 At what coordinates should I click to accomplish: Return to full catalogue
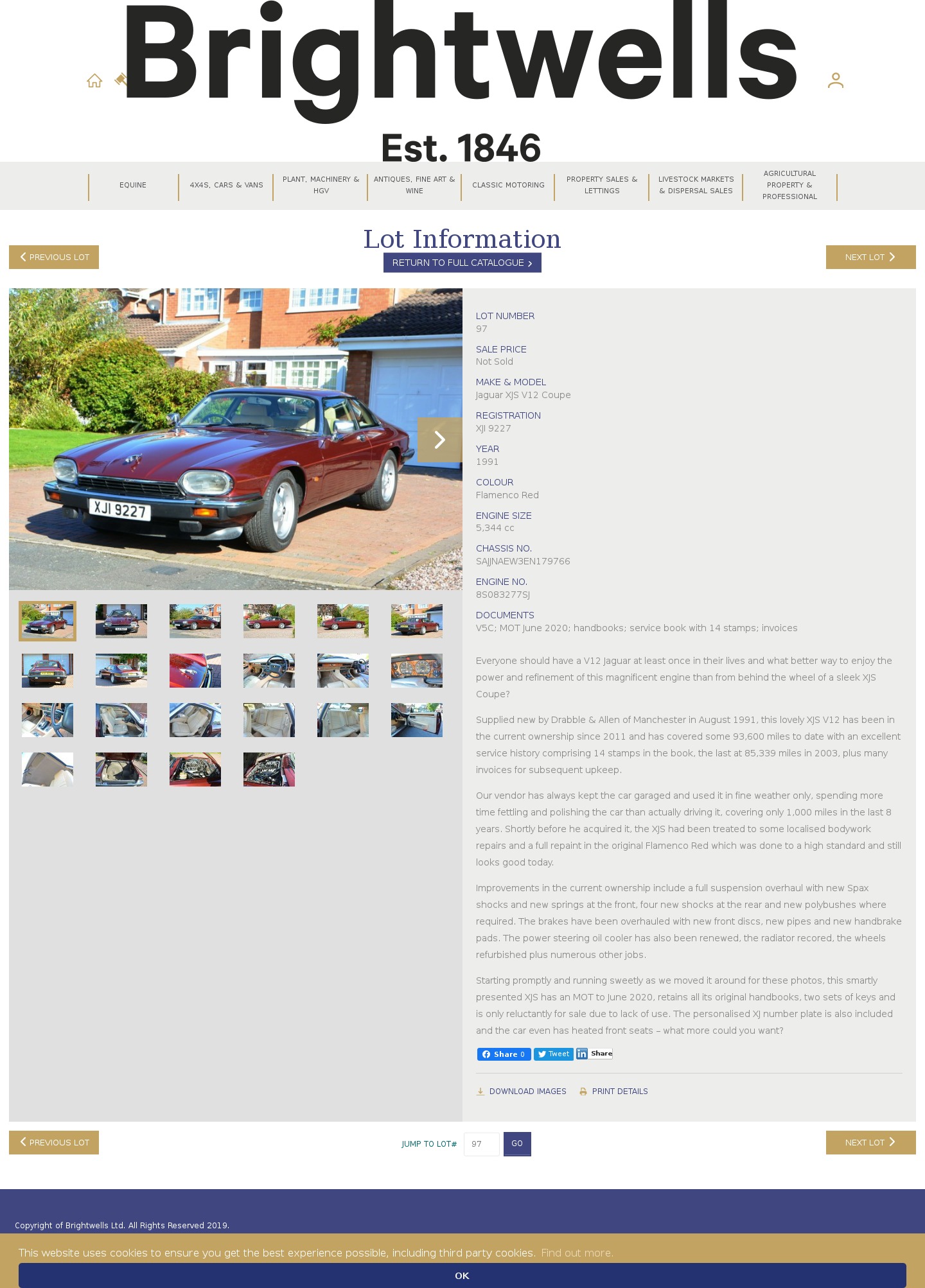tap(462, 263)
